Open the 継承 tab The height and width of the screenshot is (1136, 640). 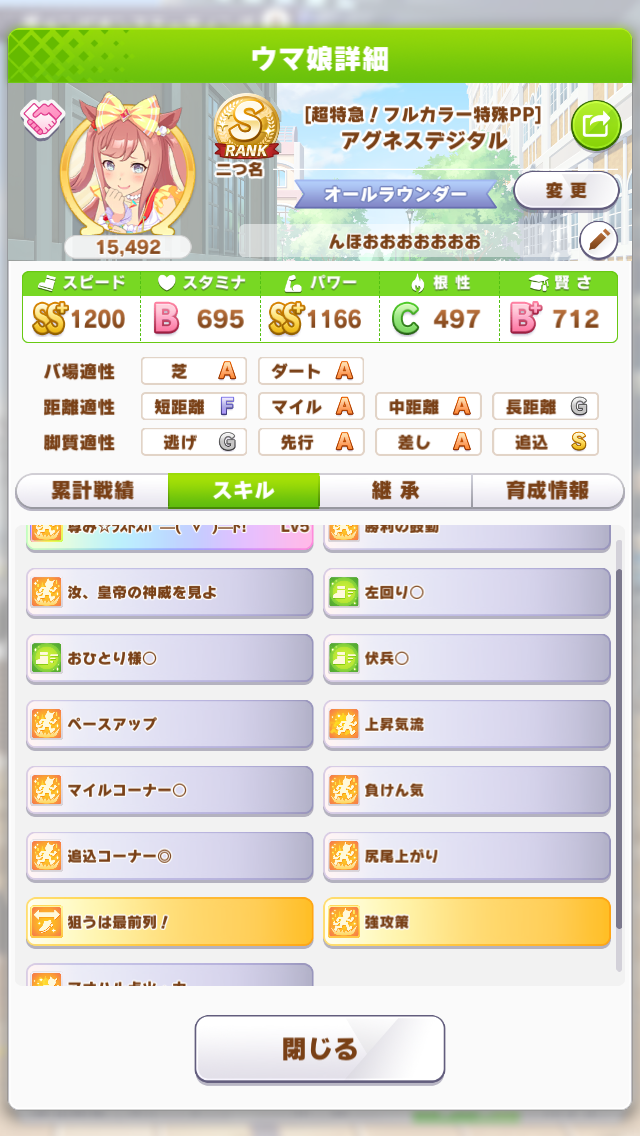[395, 491]
